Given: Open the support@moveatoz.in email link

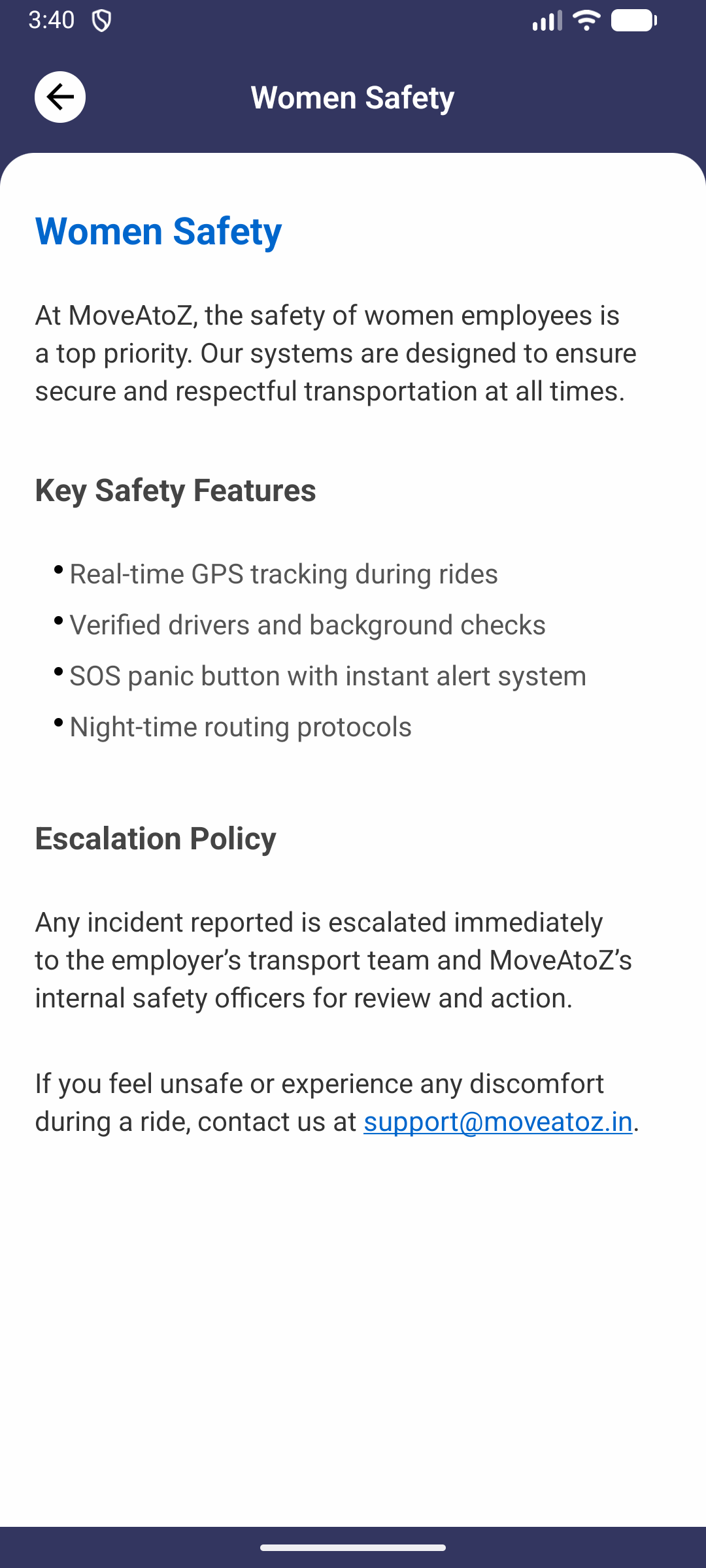Looking at the screenshot, I should 497,1122.
